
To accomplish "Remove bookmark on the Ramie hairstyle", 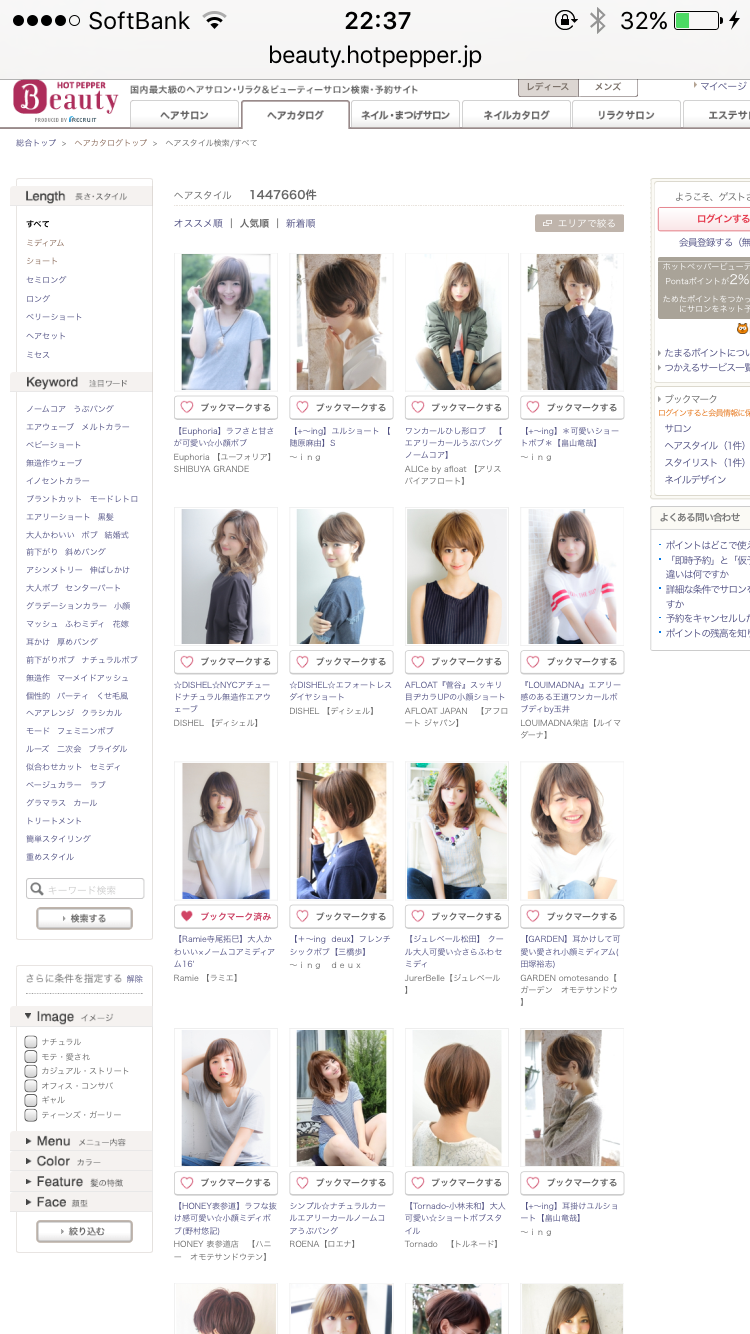I will click(x=226, y=916).
